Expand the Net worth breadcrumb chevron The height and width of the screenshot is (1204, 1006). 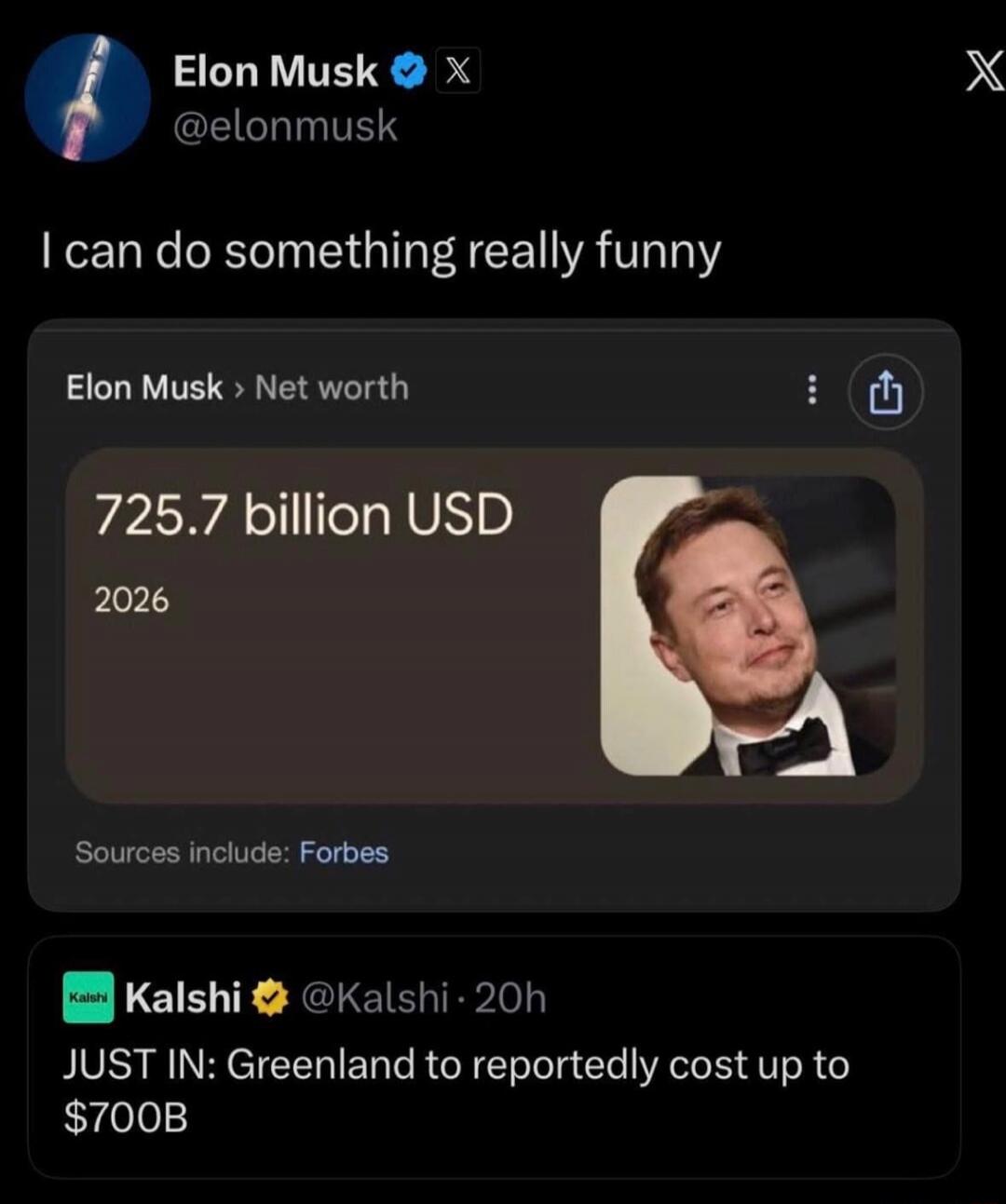tap(240, 388)
